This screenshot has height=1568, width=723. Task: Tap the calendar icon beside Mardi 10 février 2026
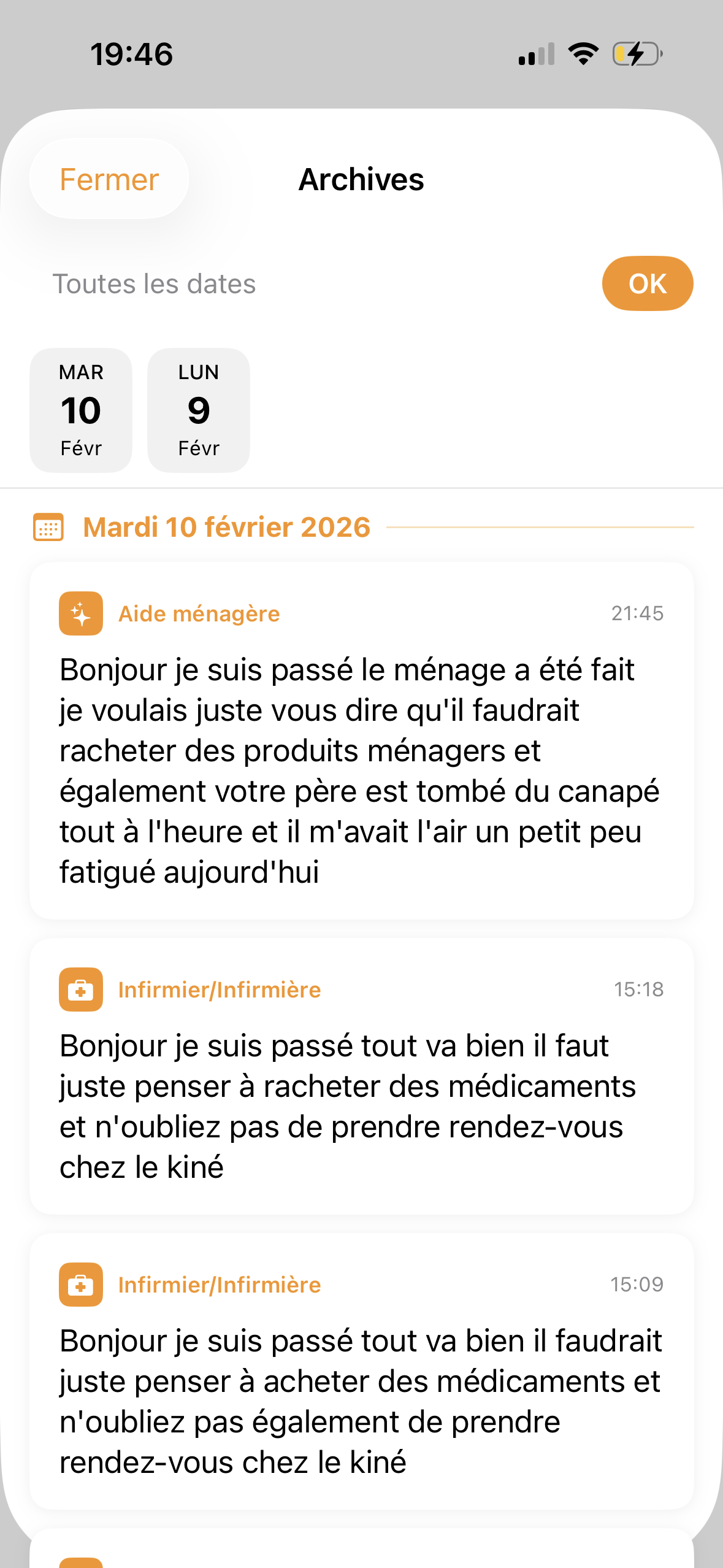coord(48,526)
